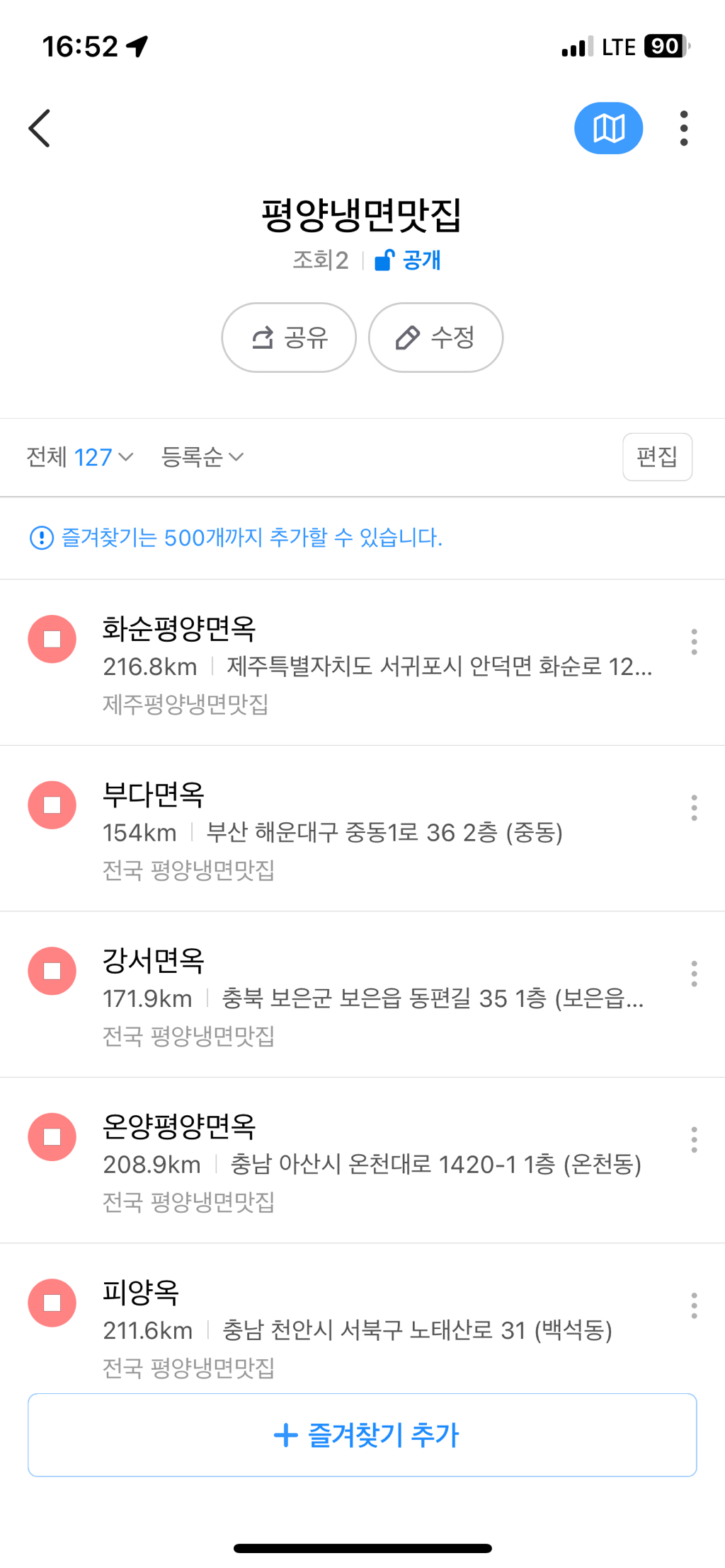725x1568 pixels.
Task: Tap the 공유 share button
Action: point(289,338)
